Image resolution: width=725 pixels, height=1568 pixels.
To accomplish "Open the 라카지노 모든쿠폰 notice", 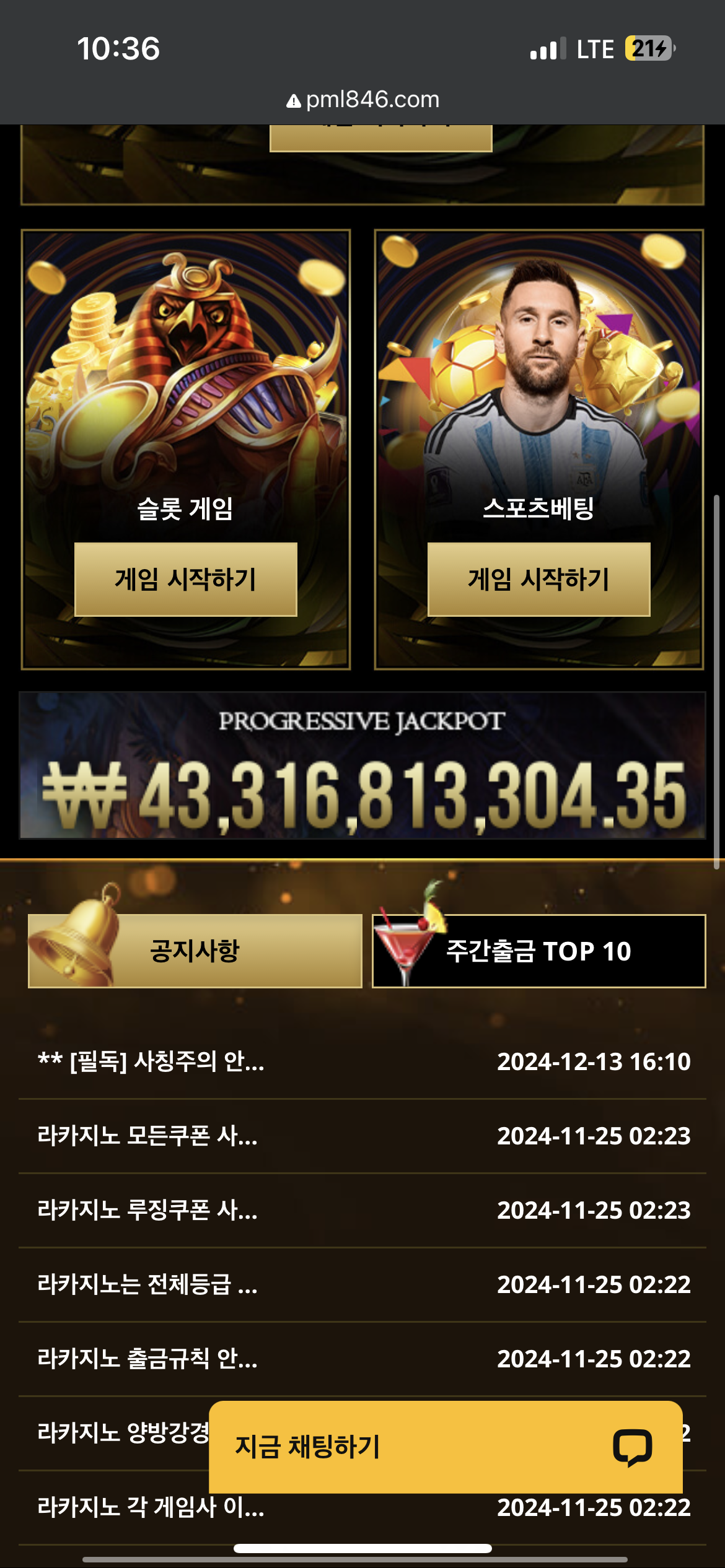I will click(362, 1136).
